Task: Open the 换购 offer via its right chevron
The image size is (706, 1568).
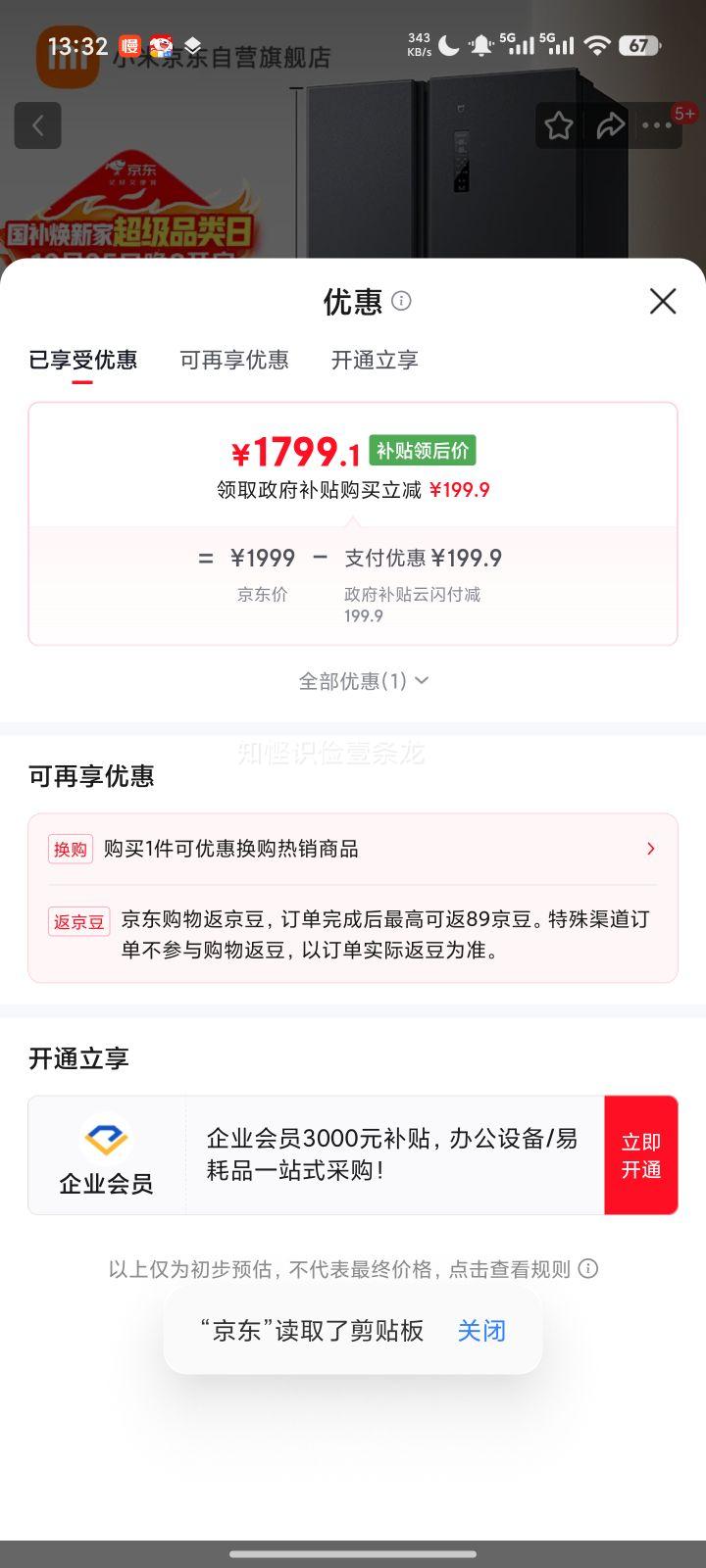Action: pos(650,849)
